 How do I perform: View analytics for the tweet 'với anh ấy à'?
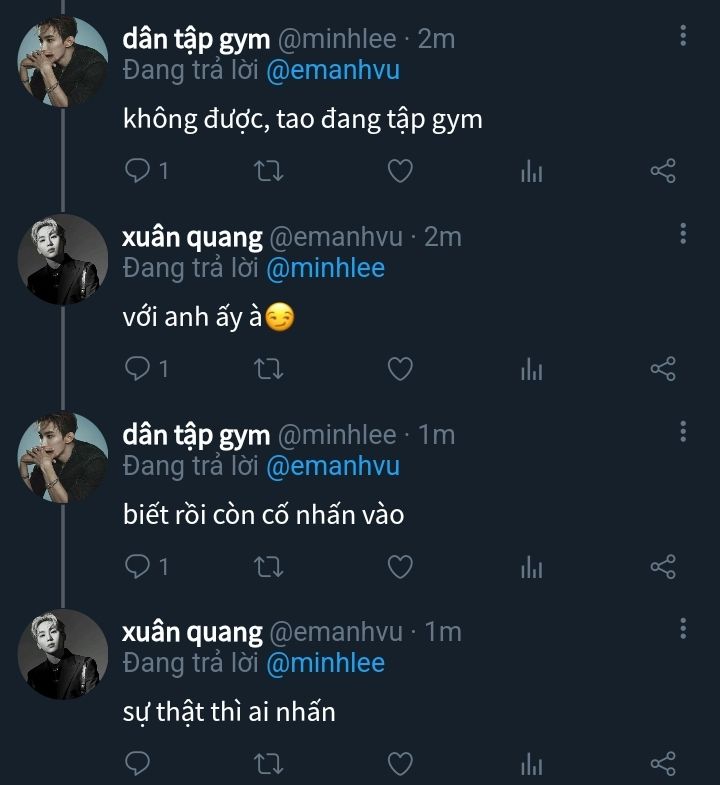[531, 370]
